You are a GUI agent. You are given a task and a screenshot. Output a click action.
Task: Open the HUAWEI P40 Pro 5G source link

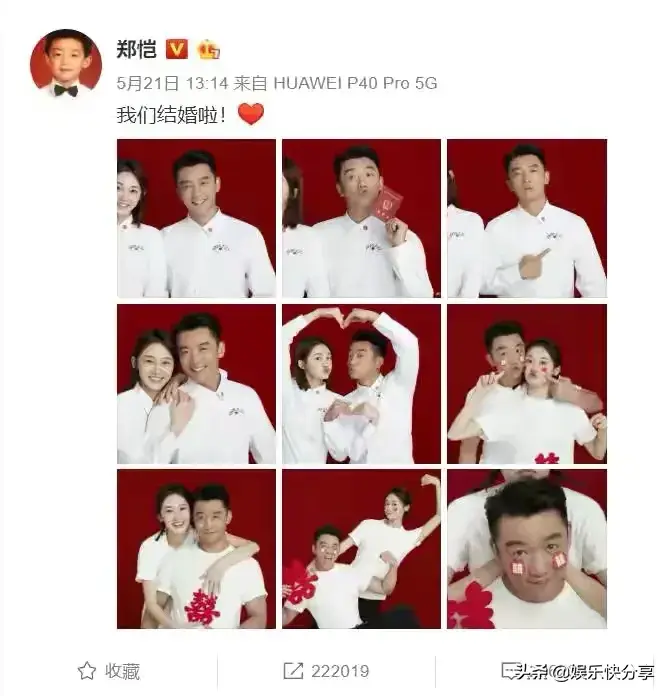[x=355, y=83]
